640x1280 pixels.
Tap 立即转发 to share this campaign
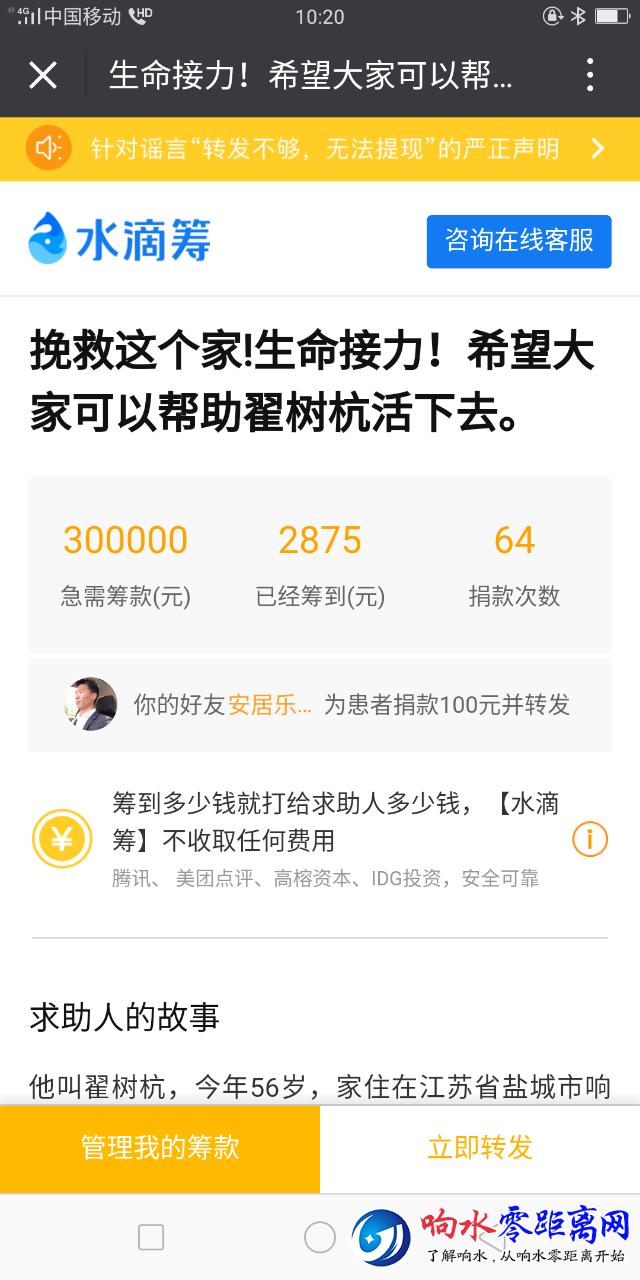[x=480, y=1148]
